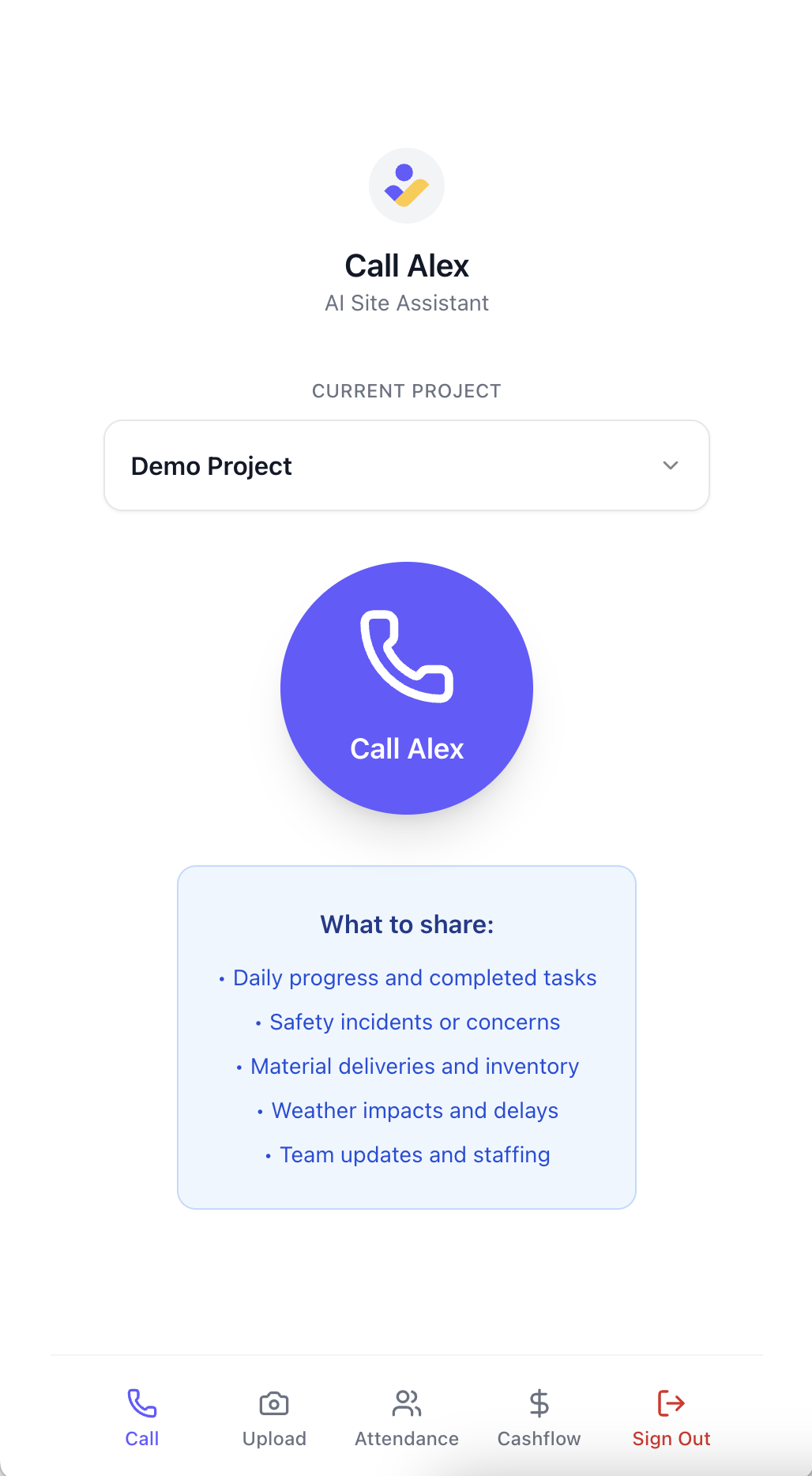Screen dimensions: 812x1476
Task: Open the Cashflow tab
Action: pos(539,1418)
